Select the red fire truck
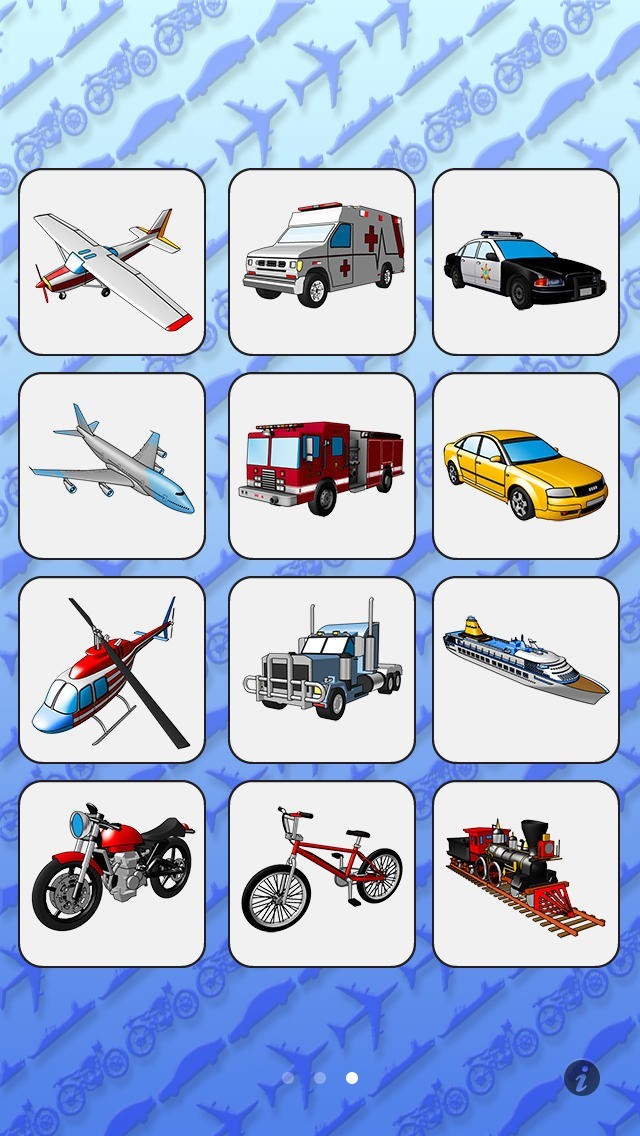The height and width of the screenshot is (1136, 640). click(322, 466)
